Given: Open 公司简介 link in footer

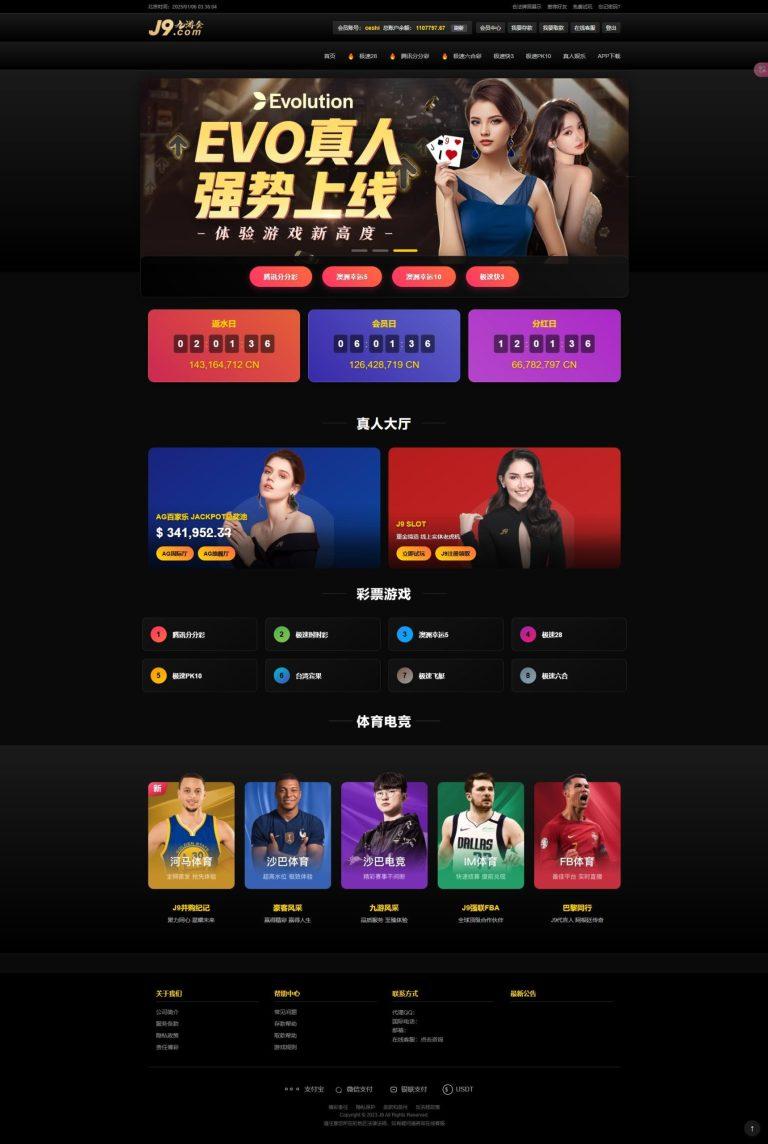Looking at the screenshot, I should tap(169, 1012).
